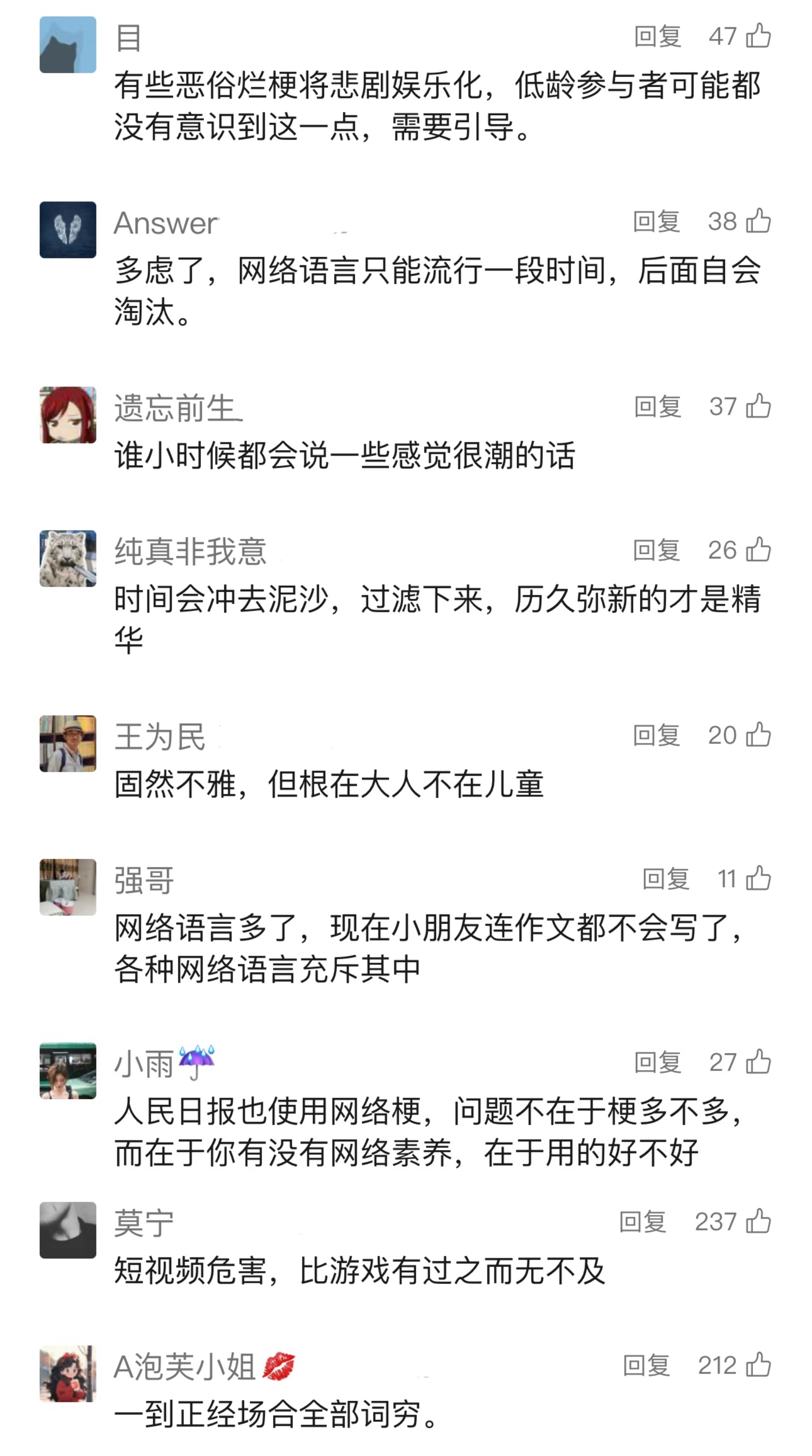
Task: Like 强哥's comment
Action: (x=758, y=879)
